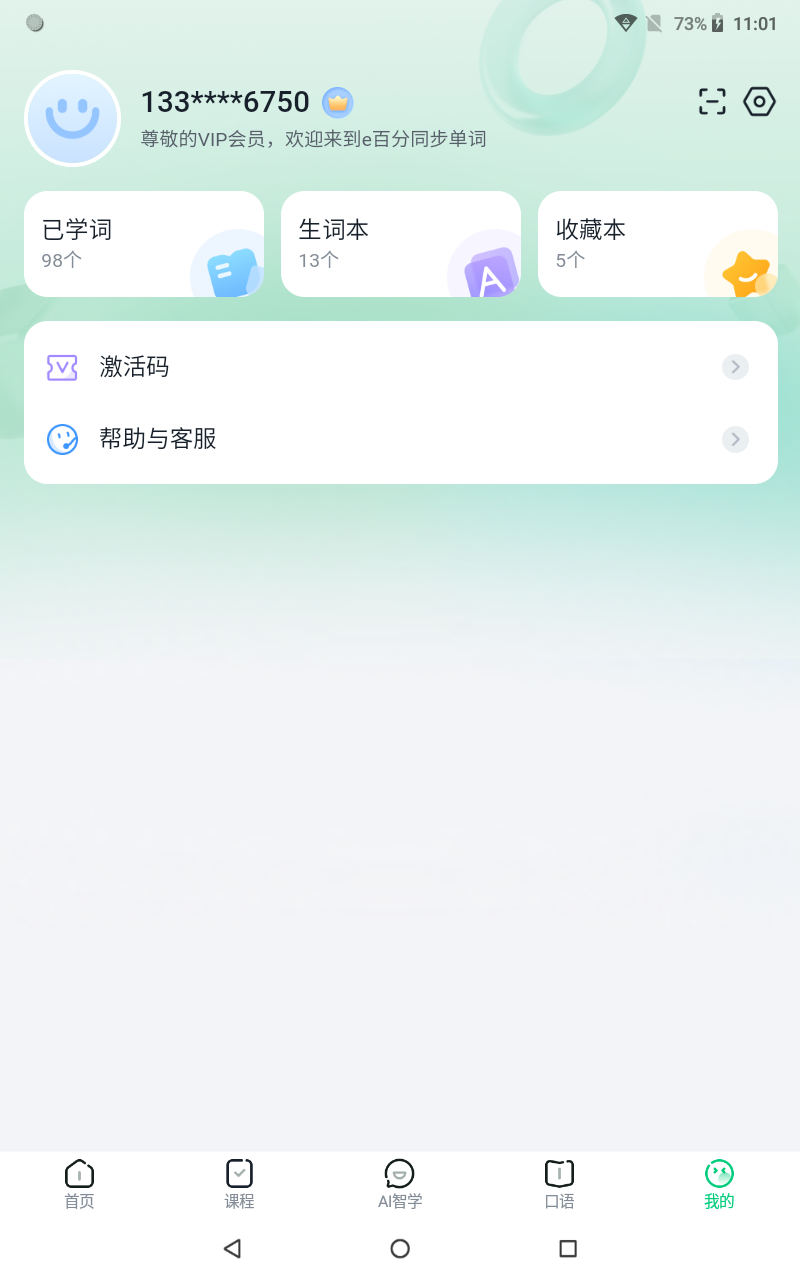
Task: Open the 口语 speaking tab icon
Action: 559,1173
